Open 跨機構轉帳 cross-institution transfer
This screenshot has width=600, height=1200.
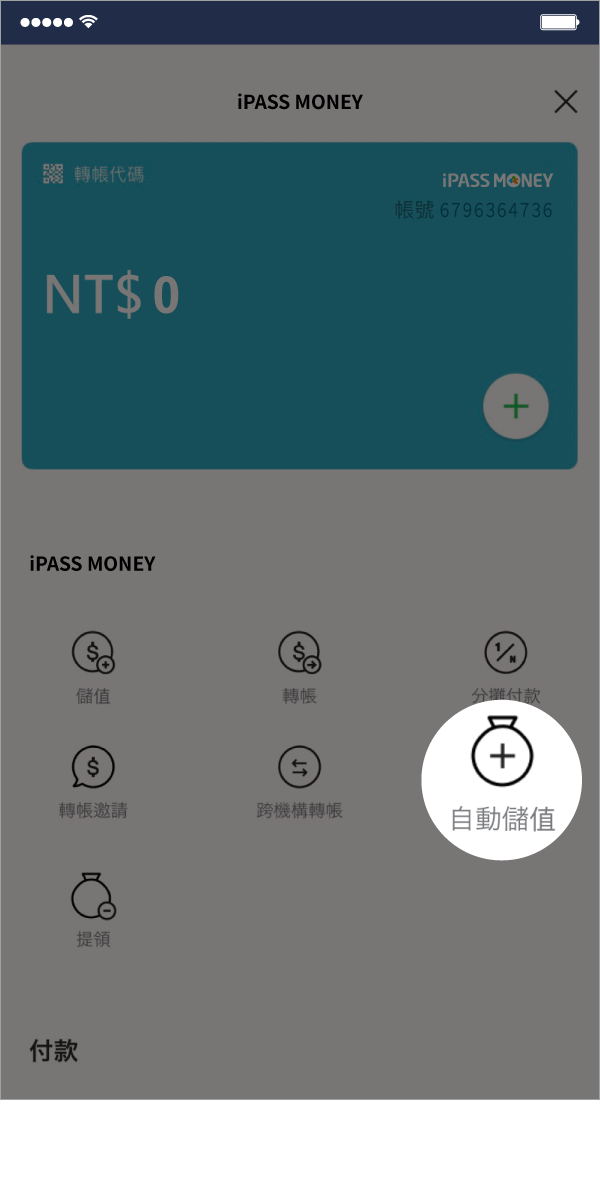tap(299, 779)
